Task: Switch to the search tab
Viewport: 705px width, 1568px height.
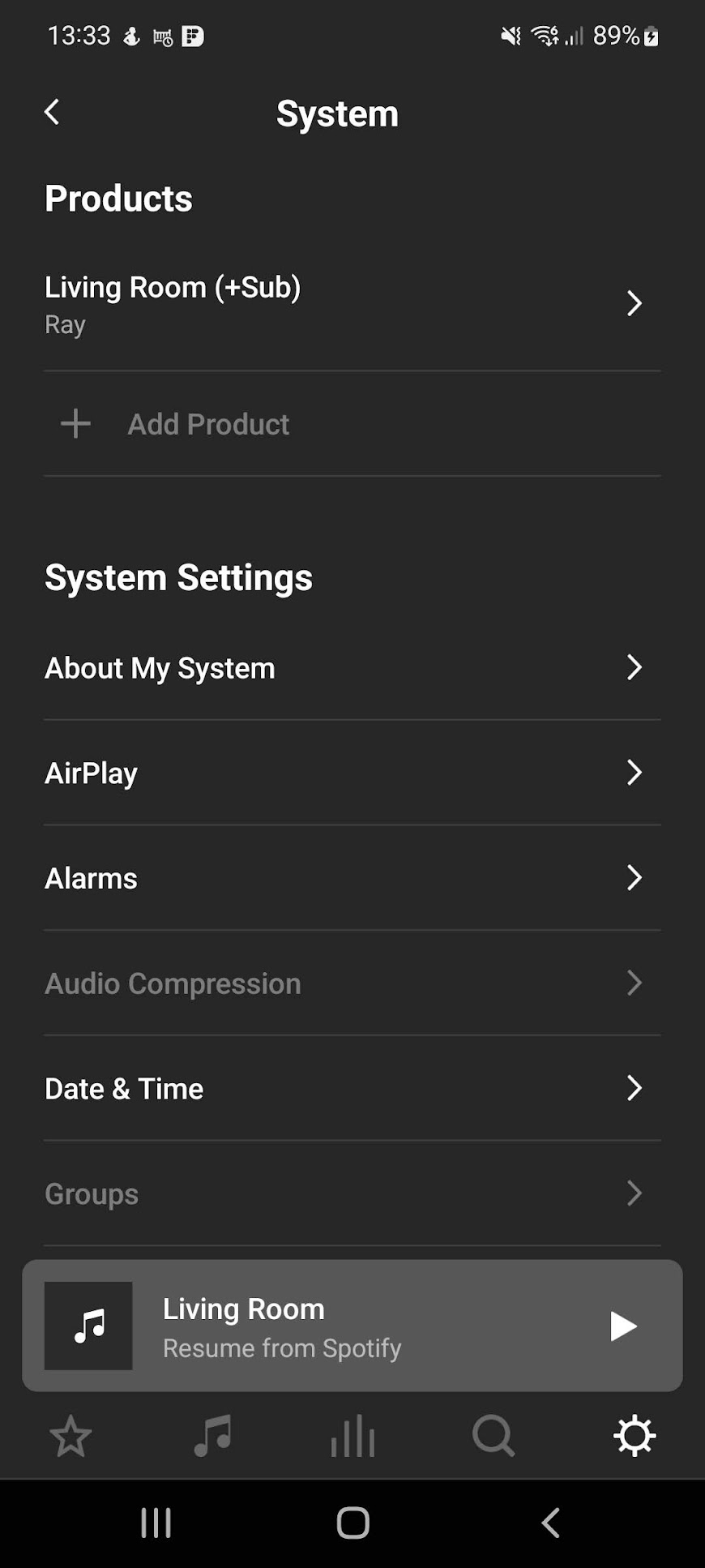Action: tap(493, 1436)
